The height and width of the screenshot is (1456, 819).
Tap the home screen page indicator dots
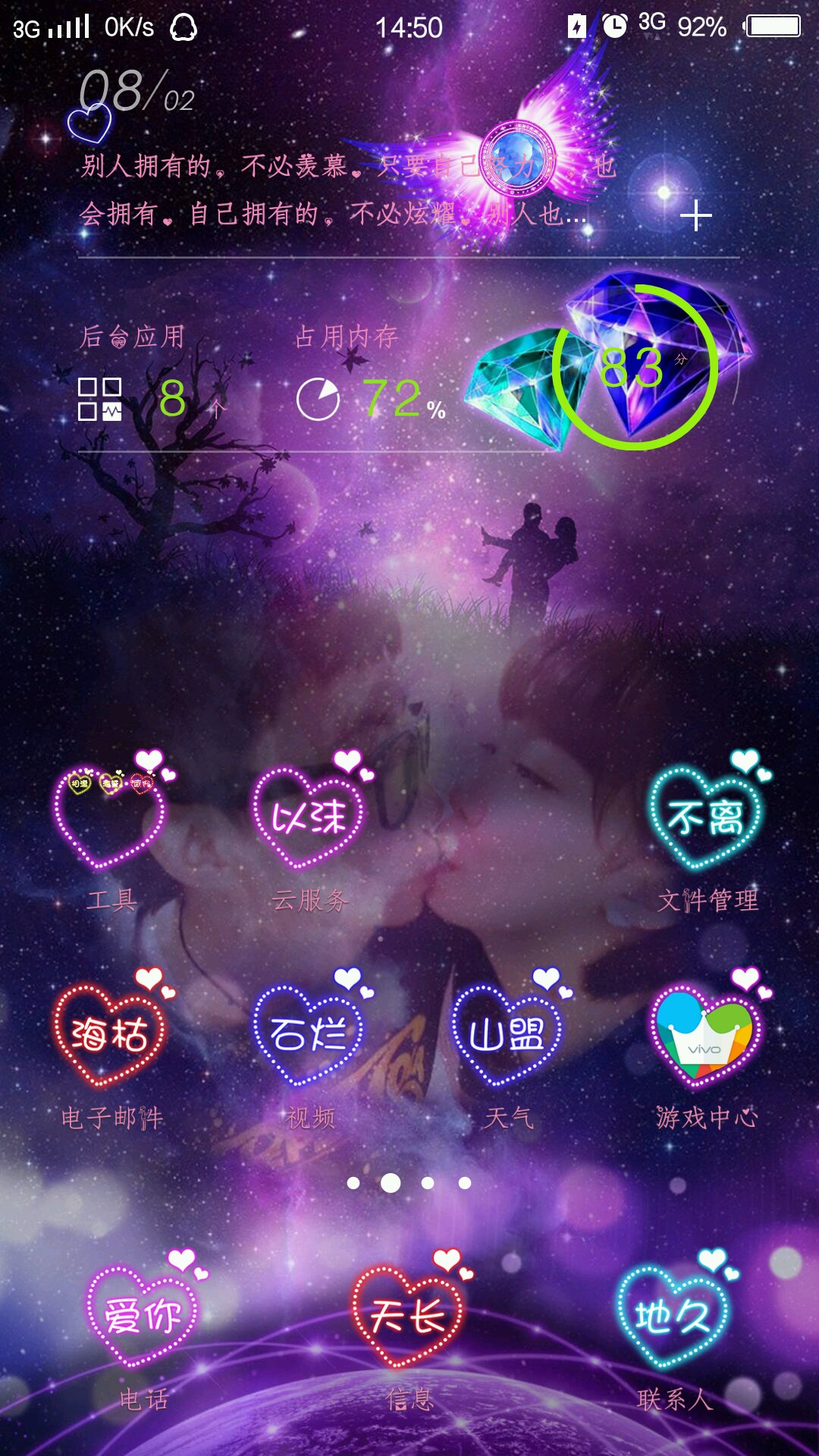coord(409,1183)
